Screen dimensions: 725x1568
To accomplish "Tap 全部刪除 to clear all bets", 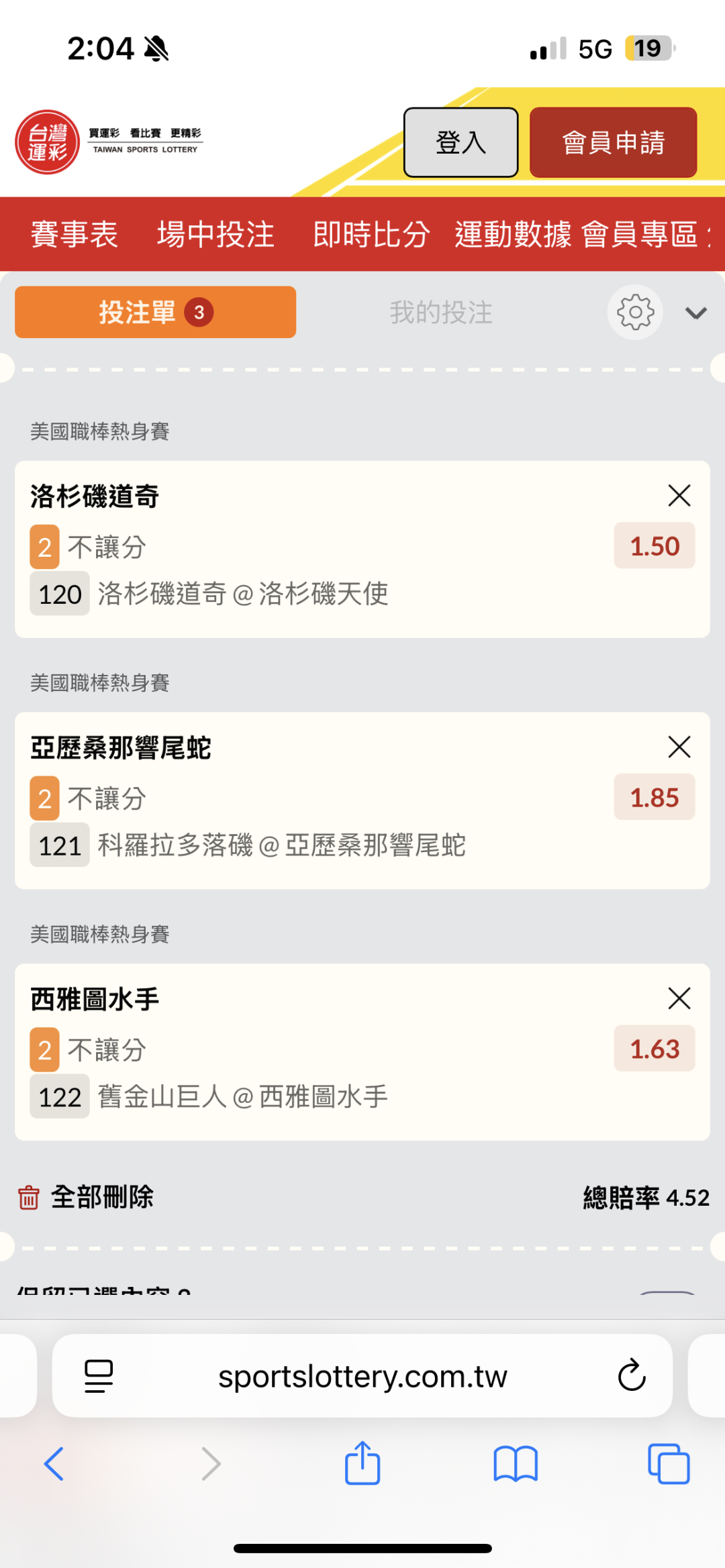I will tap(86, 1198).
